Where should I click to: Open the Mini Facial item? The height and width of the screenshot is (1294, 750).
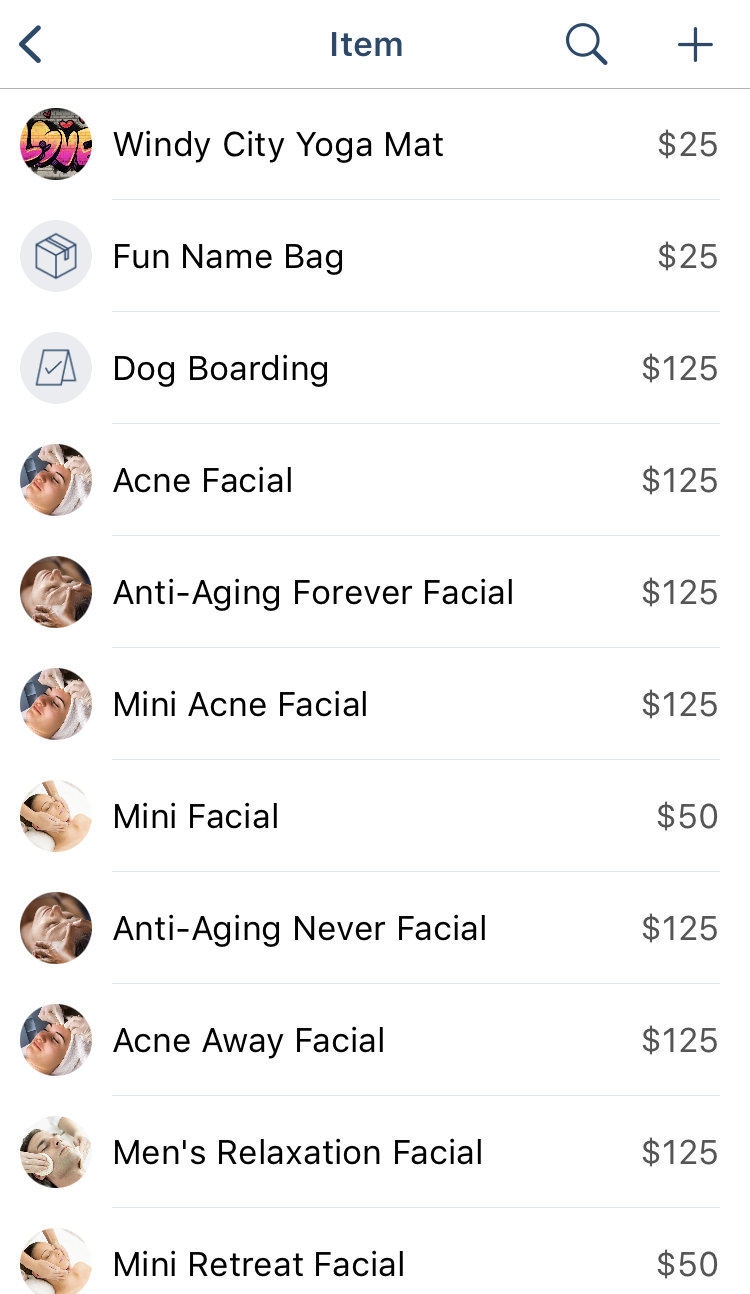375,816
